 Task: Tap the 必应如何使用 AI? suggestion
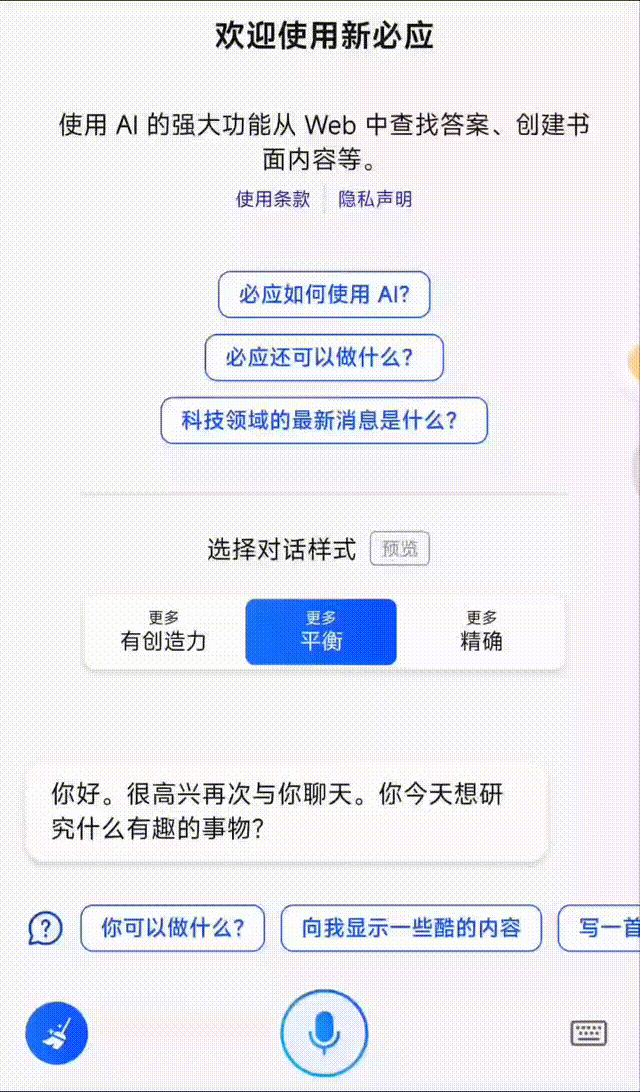[324, 295]
